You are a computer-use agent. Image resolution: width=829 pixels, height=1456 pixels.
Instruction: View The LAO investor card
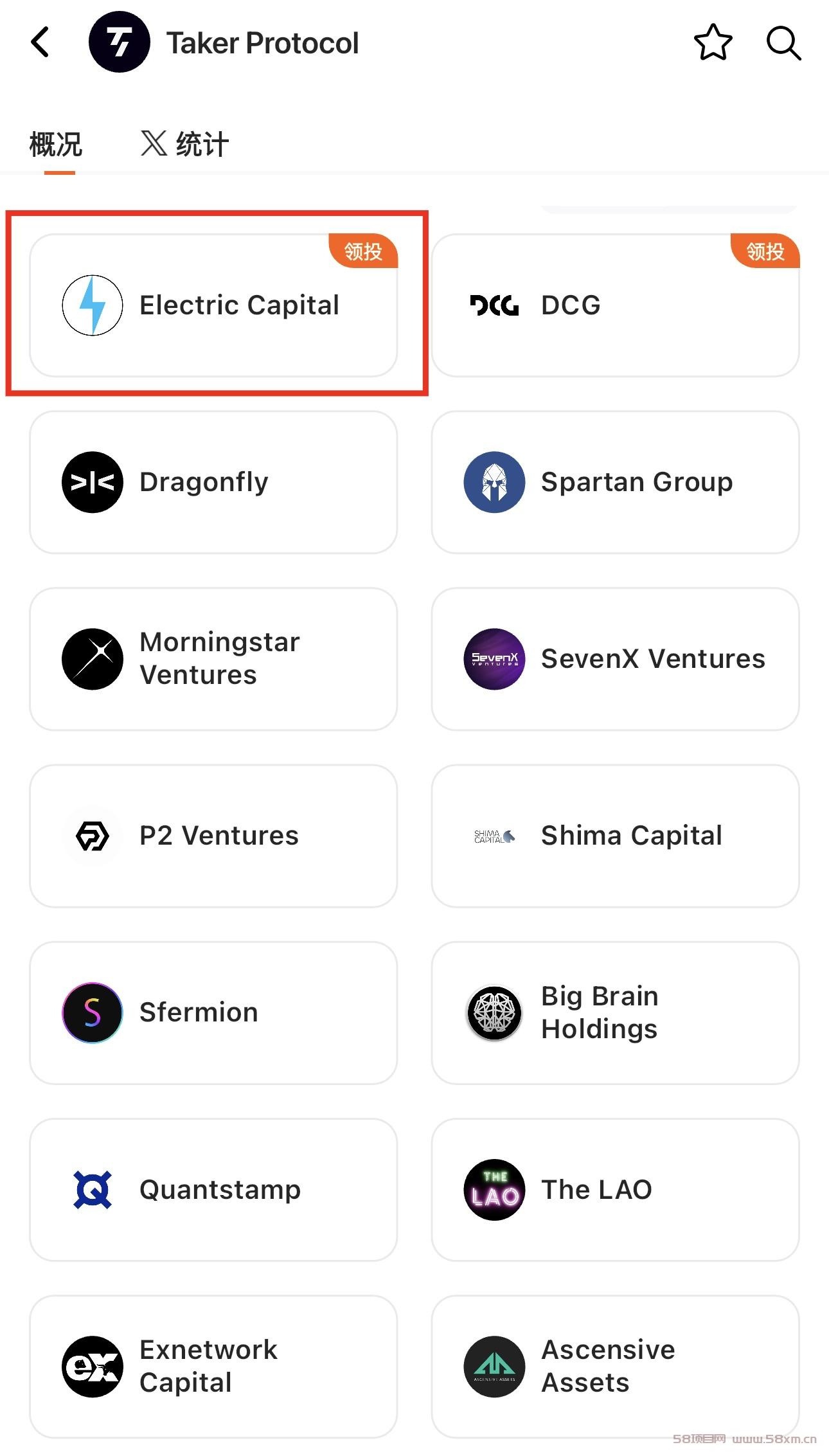(616, 1190)
